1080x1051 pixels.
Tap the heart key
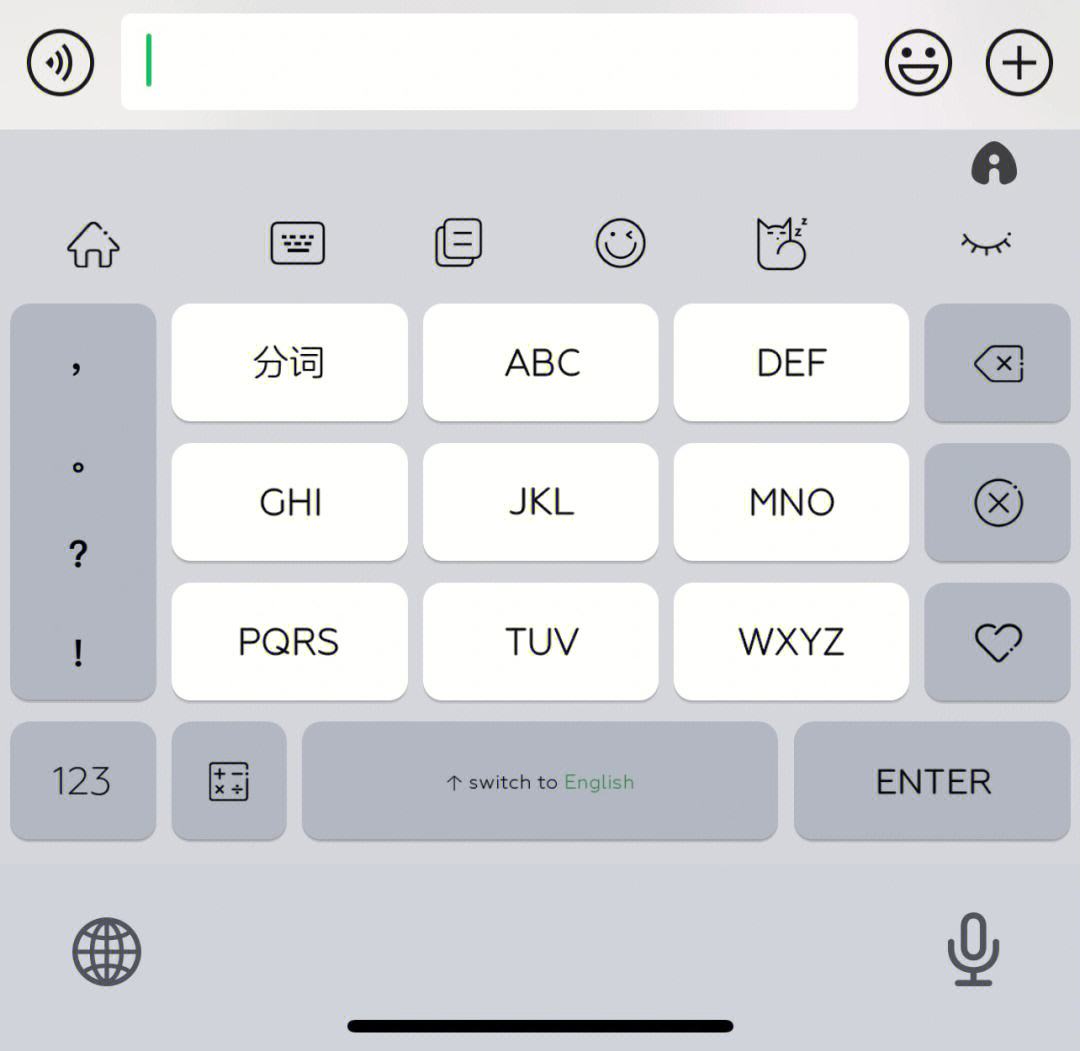coord(997,641)
